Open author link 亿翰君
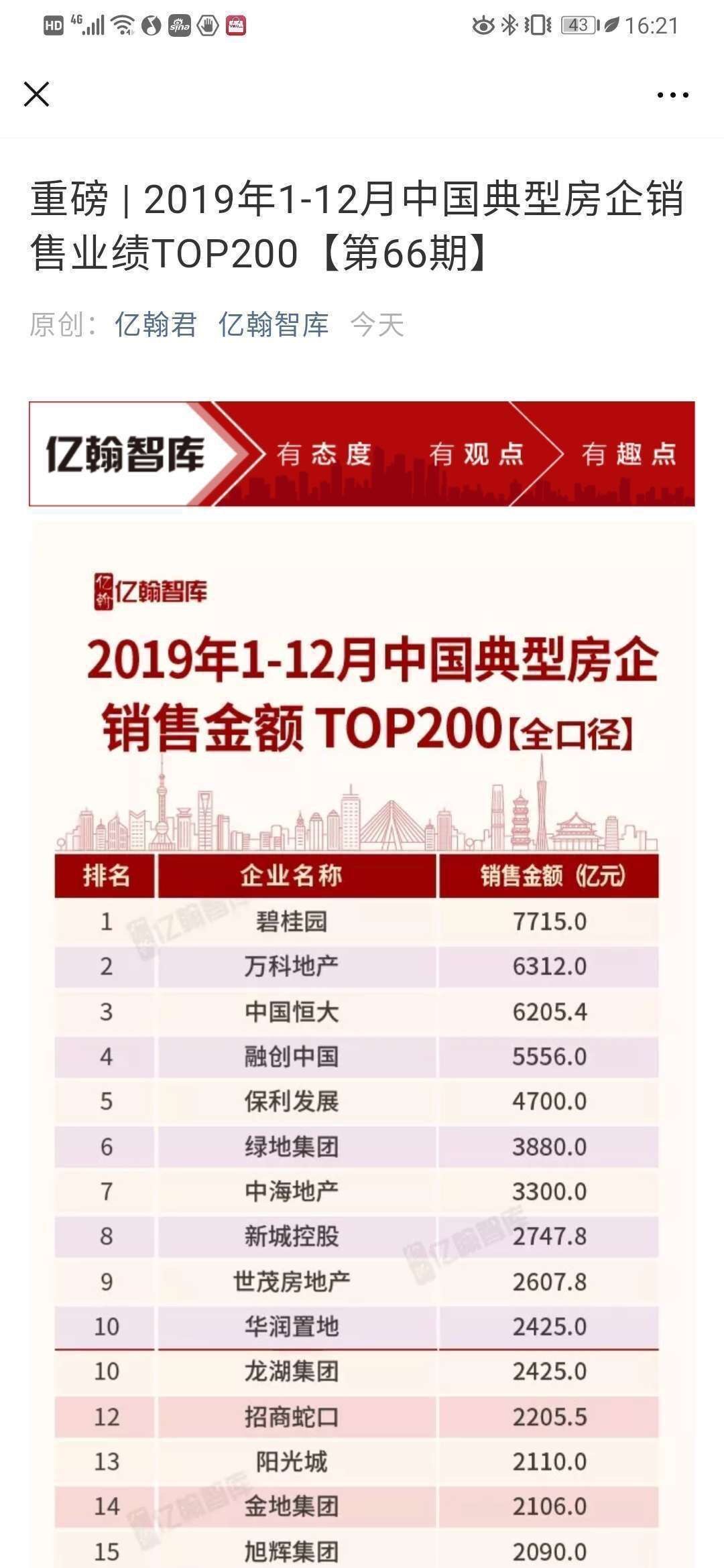 156,325
